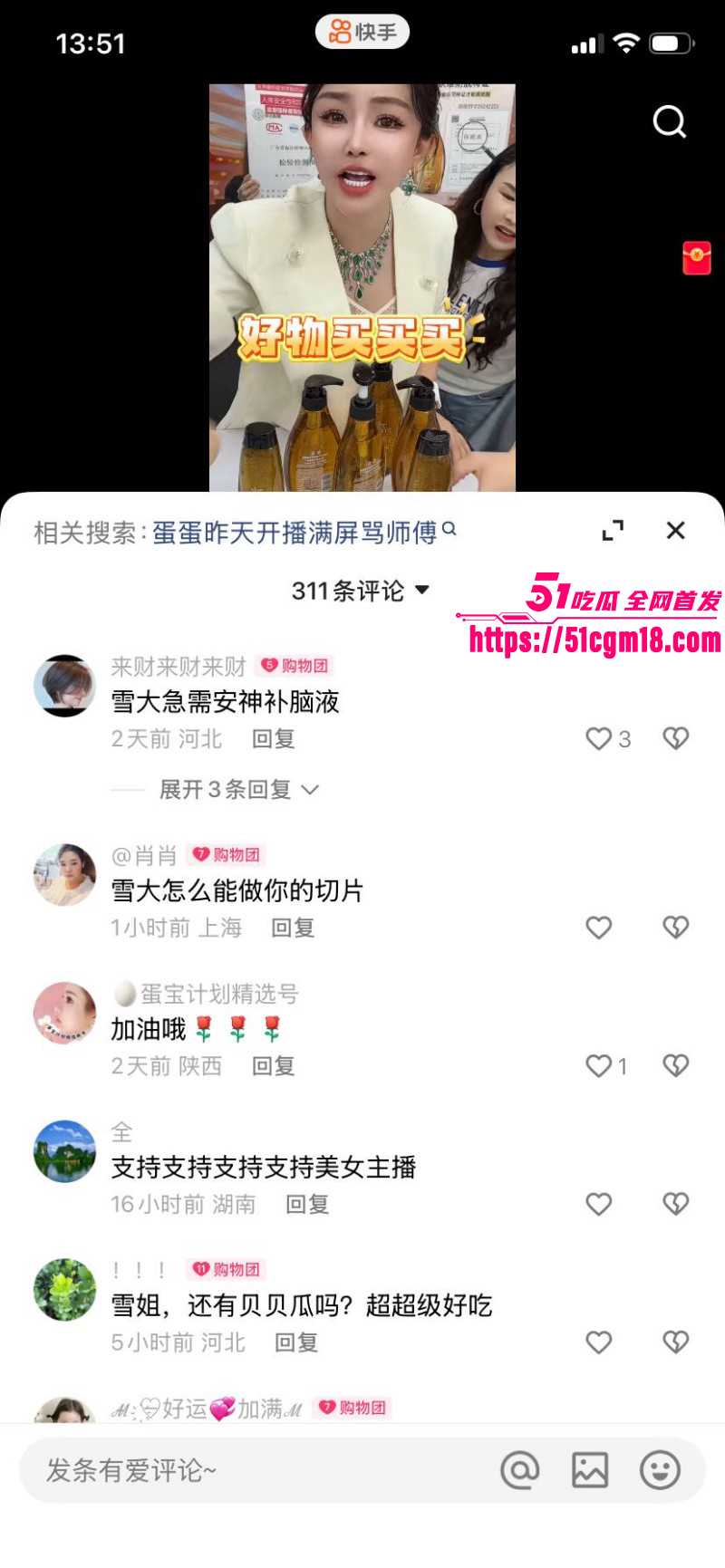
Task: Tap dislike on the 贝贝瓜 comment
Action: click(x=674, y=1343)
